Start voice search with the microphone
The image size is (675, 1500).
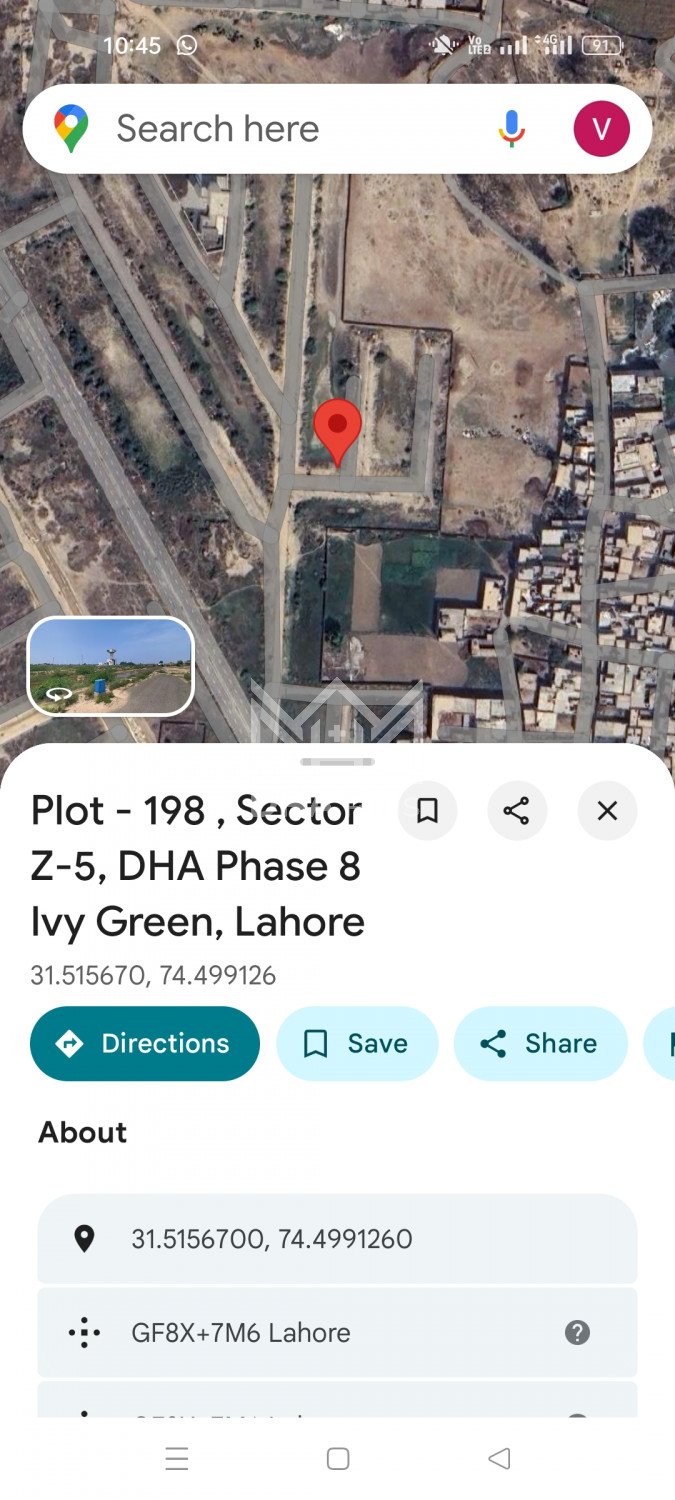click(511, 129)
